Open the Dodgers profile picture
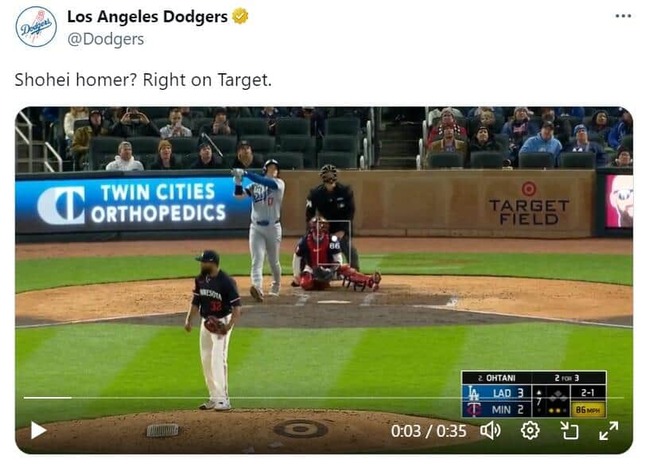Screen dimensions: 645x467 point(36,27)
